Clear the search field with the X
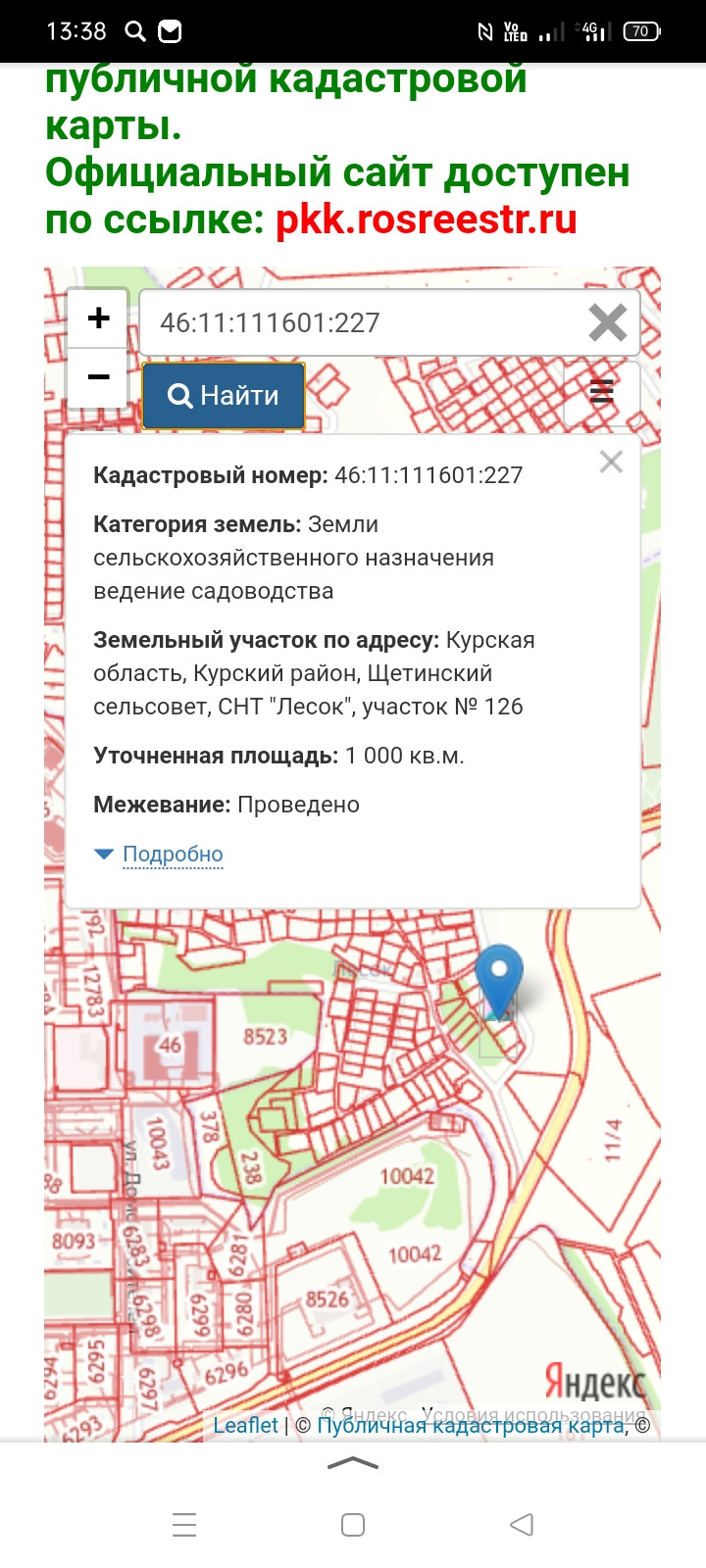Viewport: 706px width, 1568px height. (x=607, y=322)
